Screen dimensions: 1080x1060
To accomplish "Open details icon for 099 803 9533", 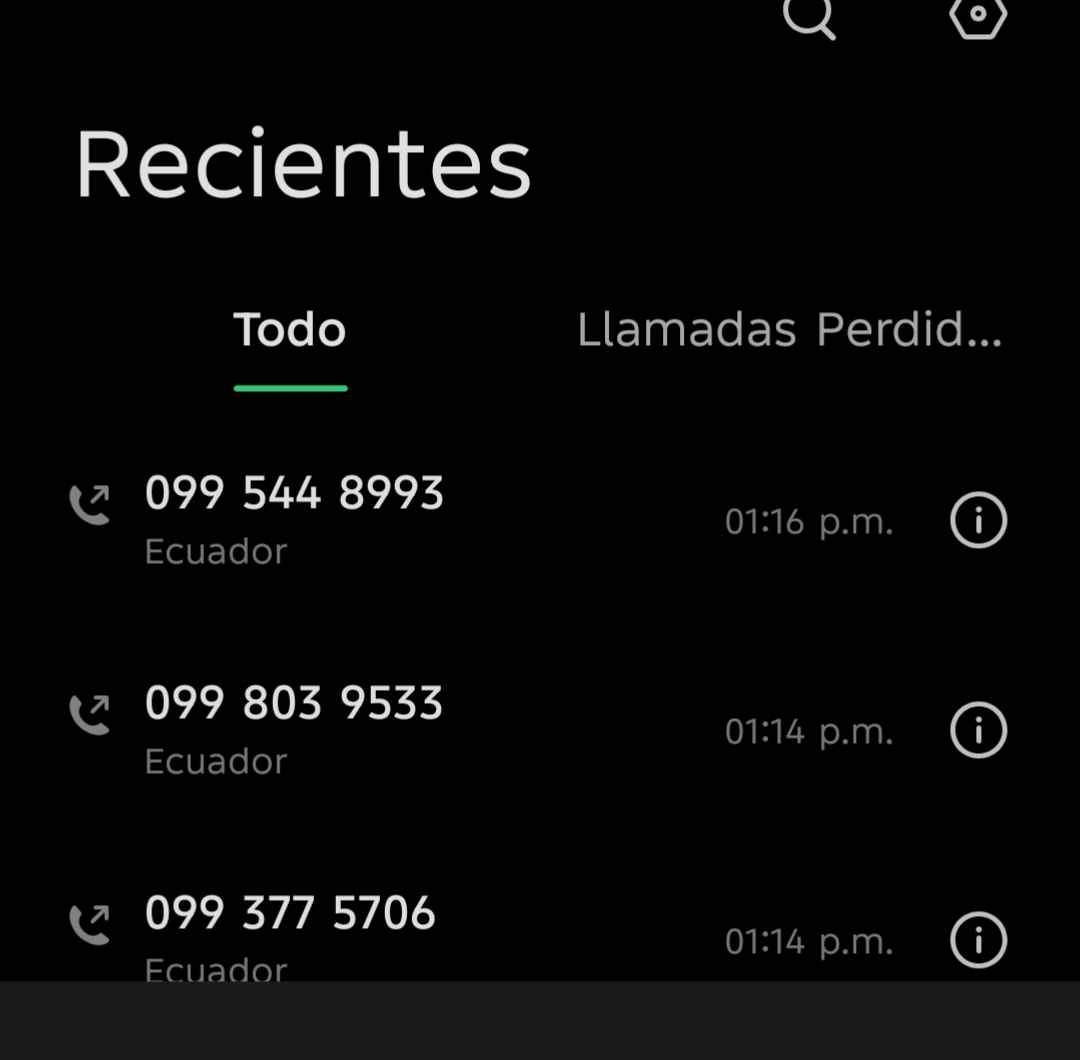I will click(977, 730).
